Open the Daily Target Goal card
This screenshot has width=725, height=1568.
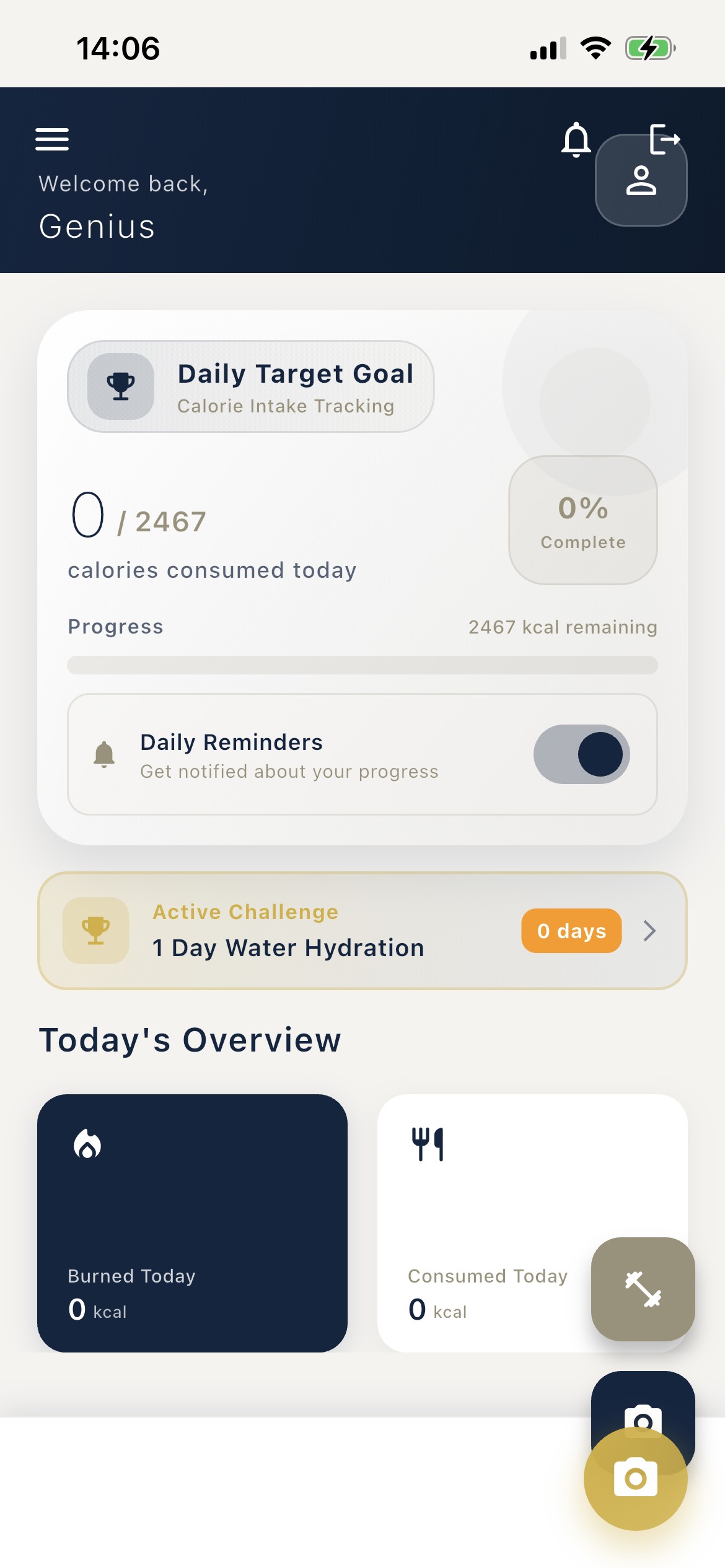[x=251, y=387]
